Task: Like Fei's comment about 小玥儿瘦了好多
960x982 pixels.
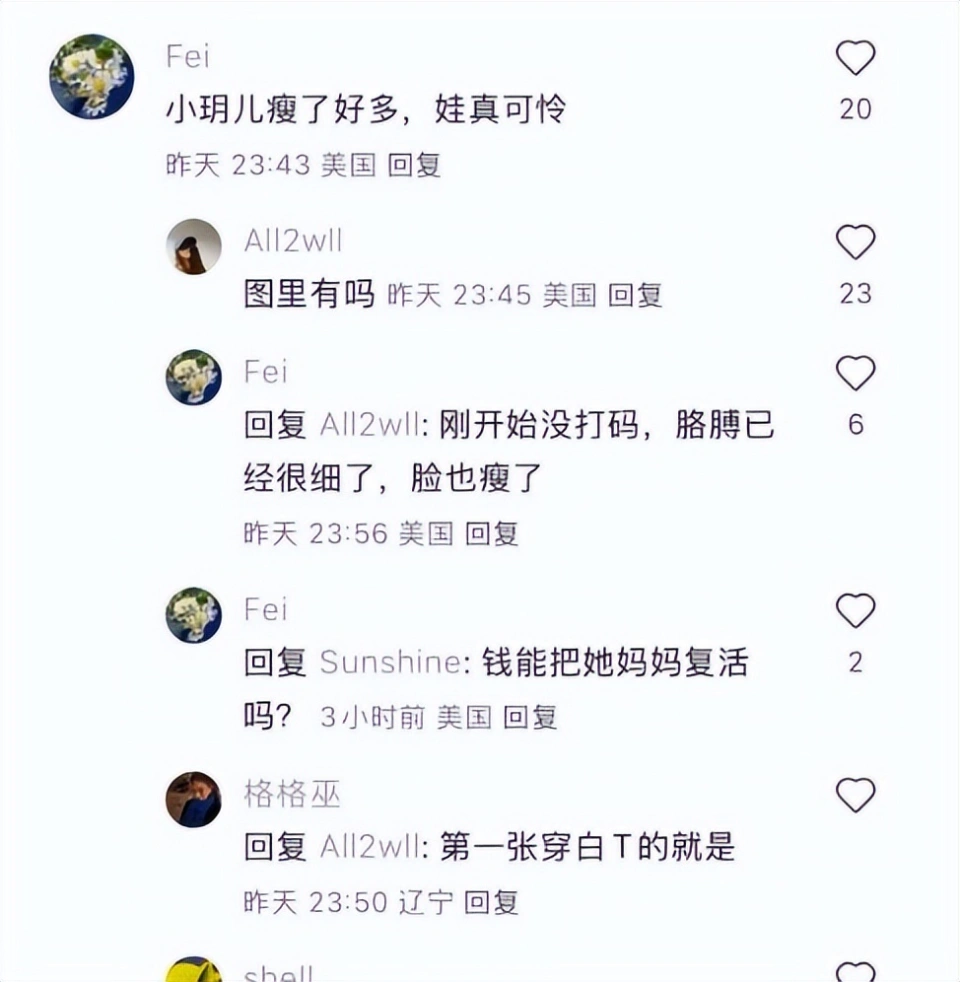Action: pyautogui.click(x=855, y=59)
